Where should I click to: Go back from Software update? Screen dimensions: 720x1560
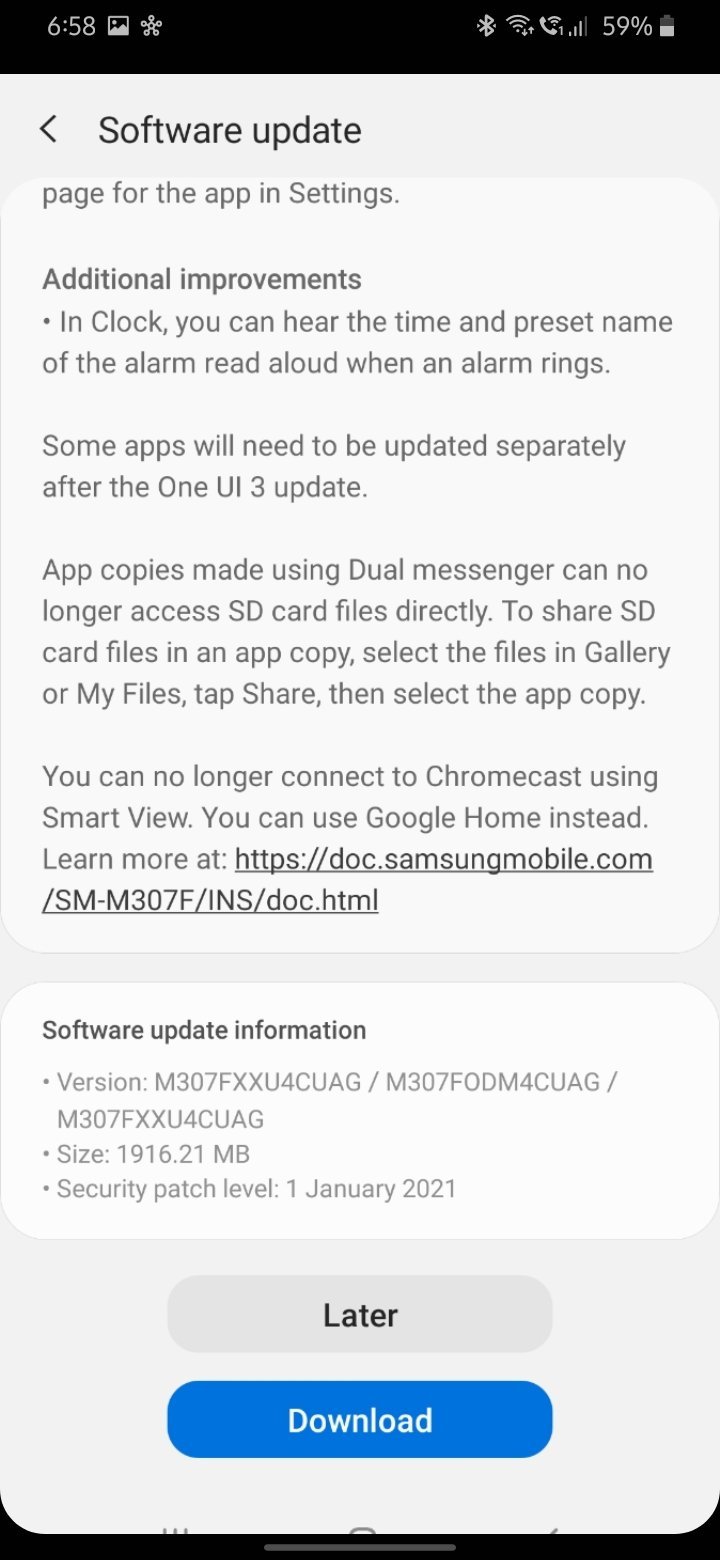tap(48, 130)
